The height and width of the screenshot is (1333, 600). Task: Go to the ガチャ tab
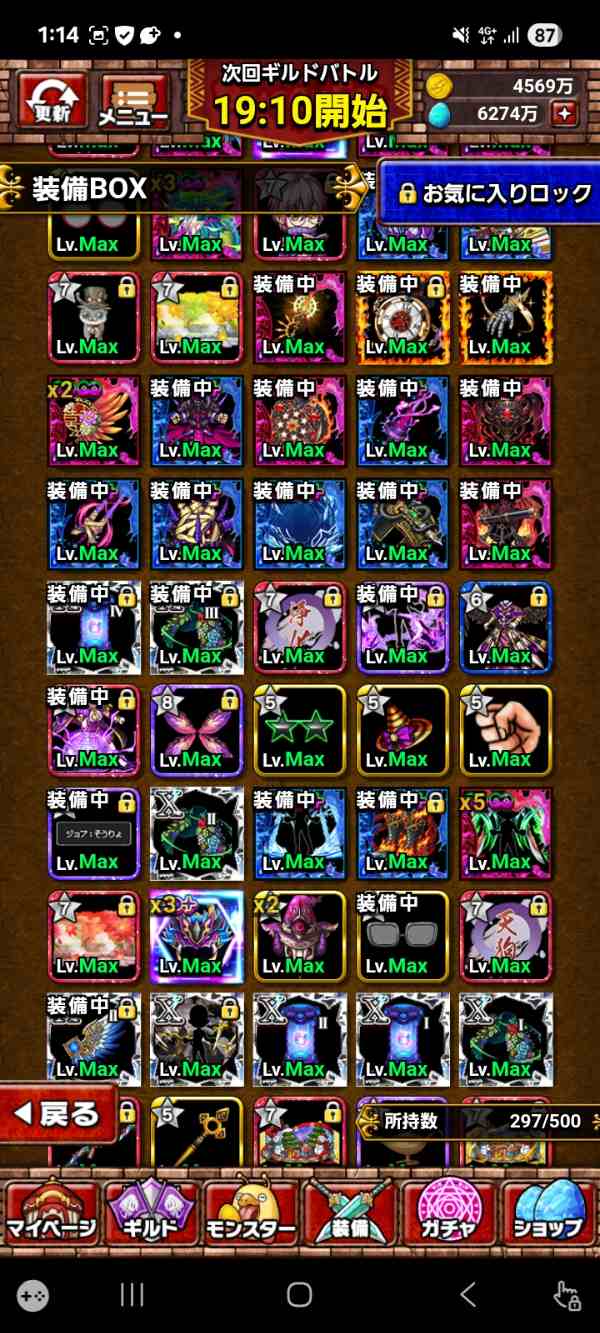pyautogui.click(x=448, y=1213)
